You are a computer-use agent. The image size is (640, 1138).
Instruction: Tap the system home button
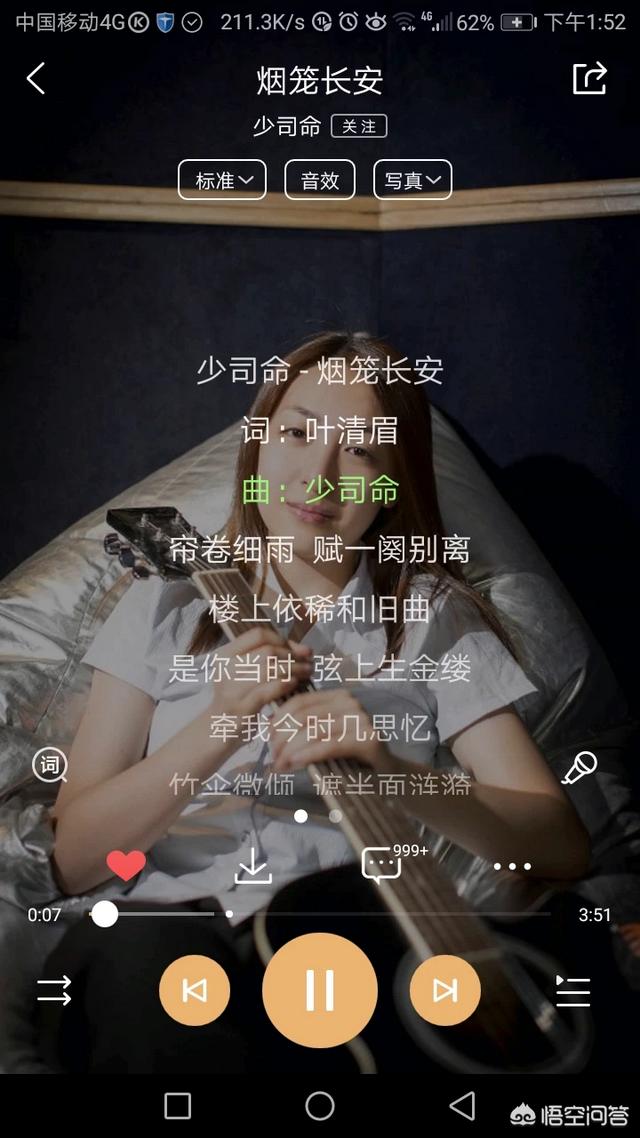[320, 1106]
